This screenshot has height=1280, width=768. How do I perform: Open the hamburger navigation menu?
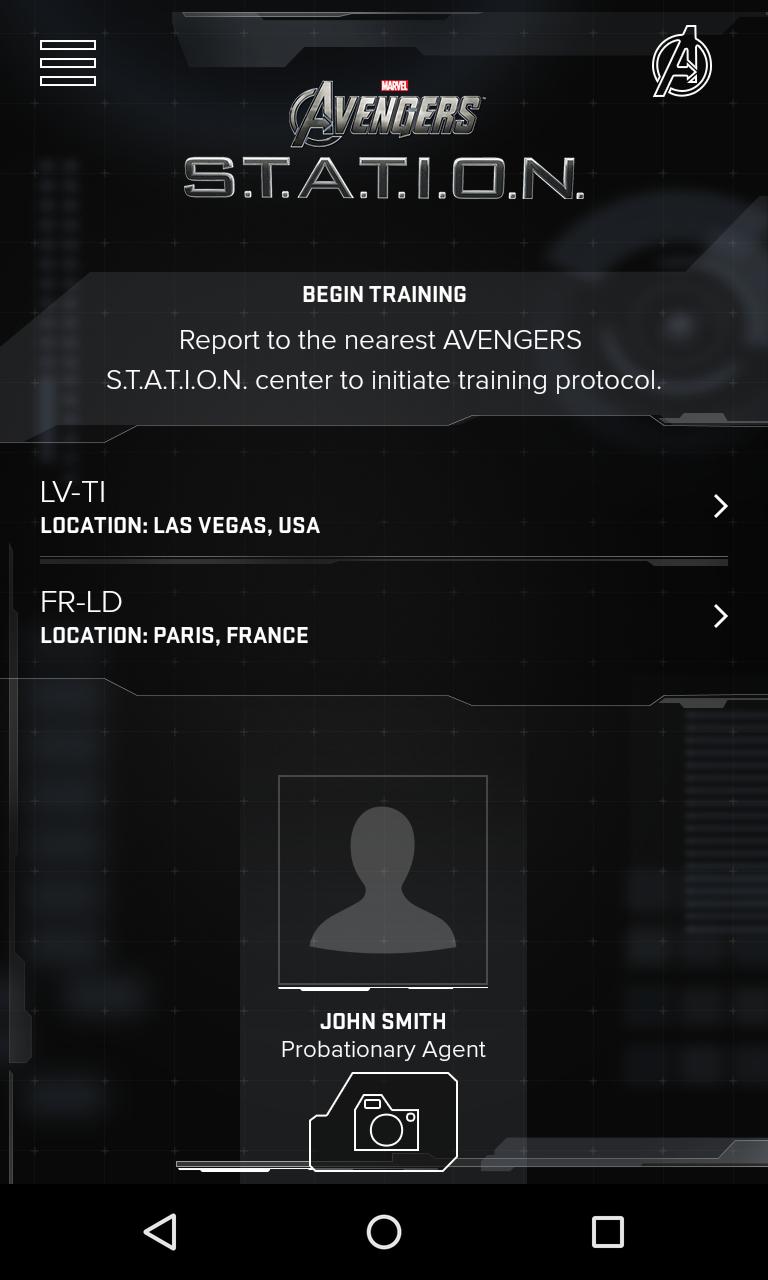point(67,63)
